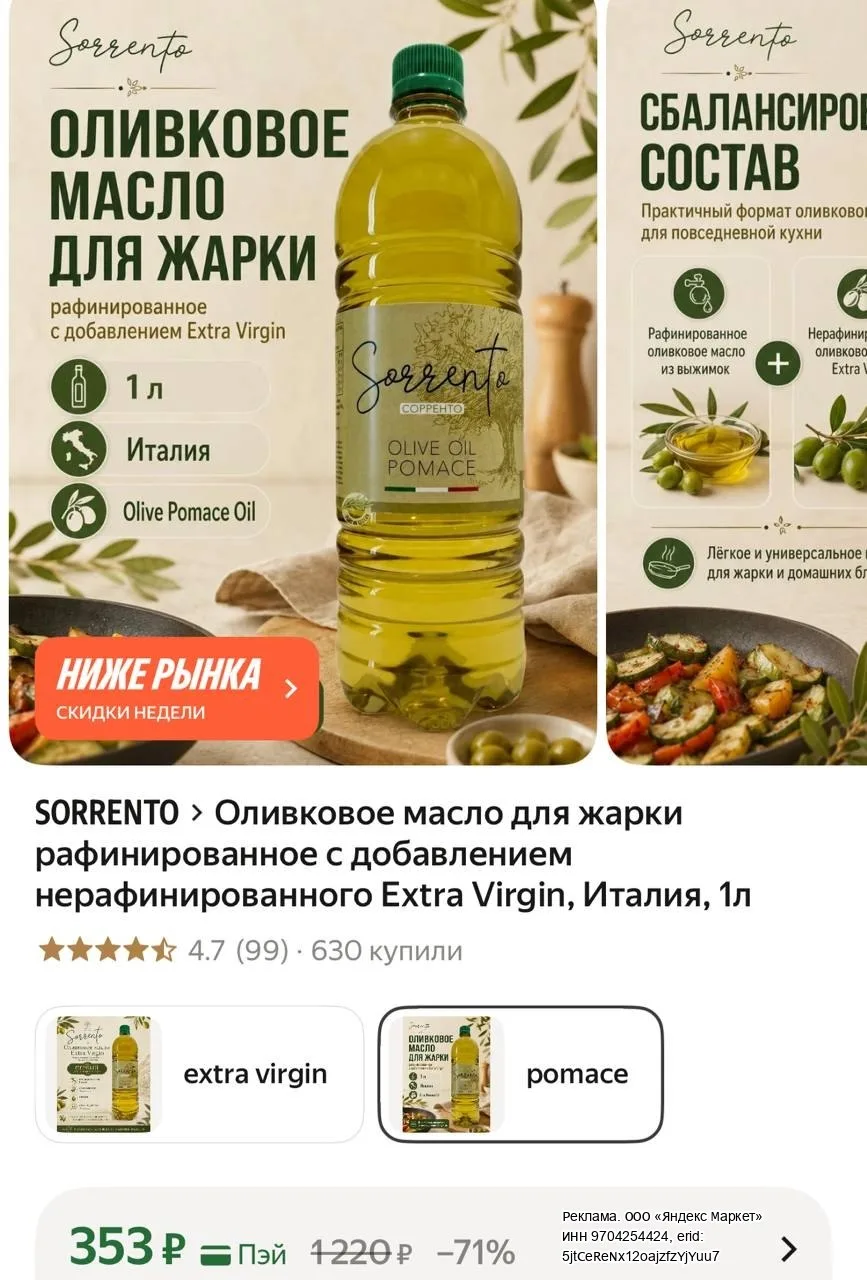The width and height of the screenshot is (867, 1280).
Task: View the «Сбалансированный состав» gallery image
Action: [x=737, y=382]
